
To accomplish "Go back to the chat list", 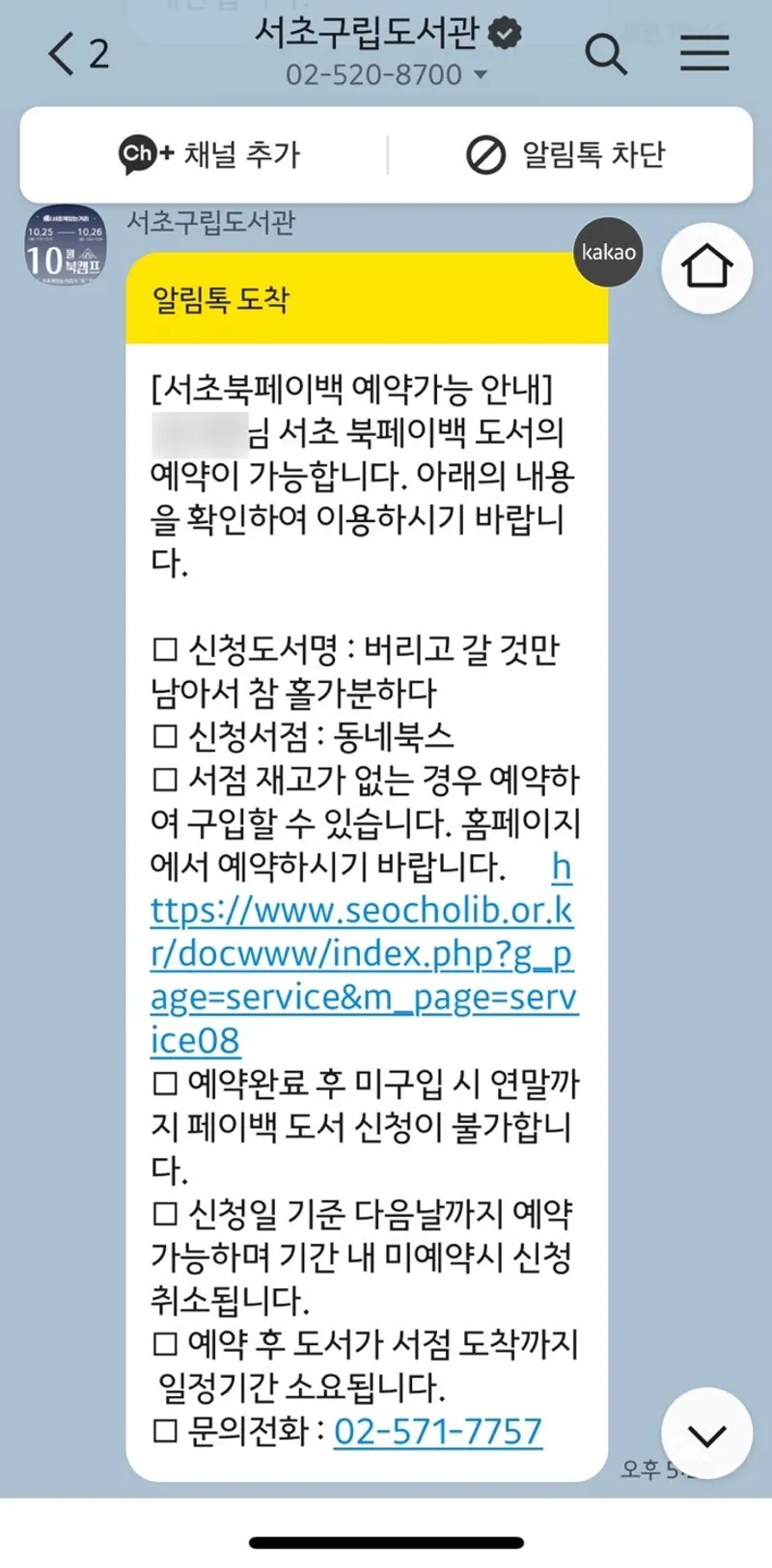I will point(77,53).
